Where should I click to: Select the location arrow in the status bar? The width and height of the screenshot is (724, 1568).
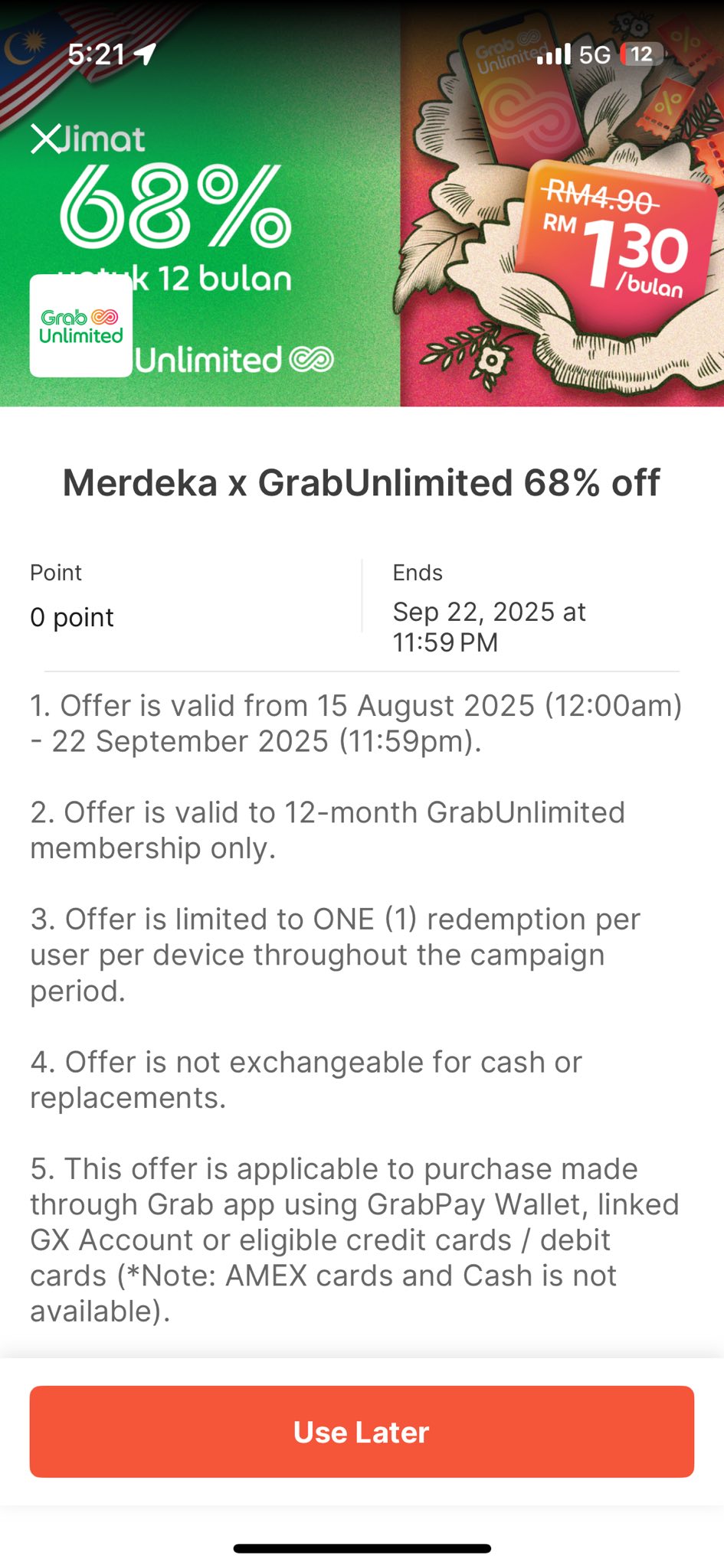pyautogui.click(x=146, y=54)
